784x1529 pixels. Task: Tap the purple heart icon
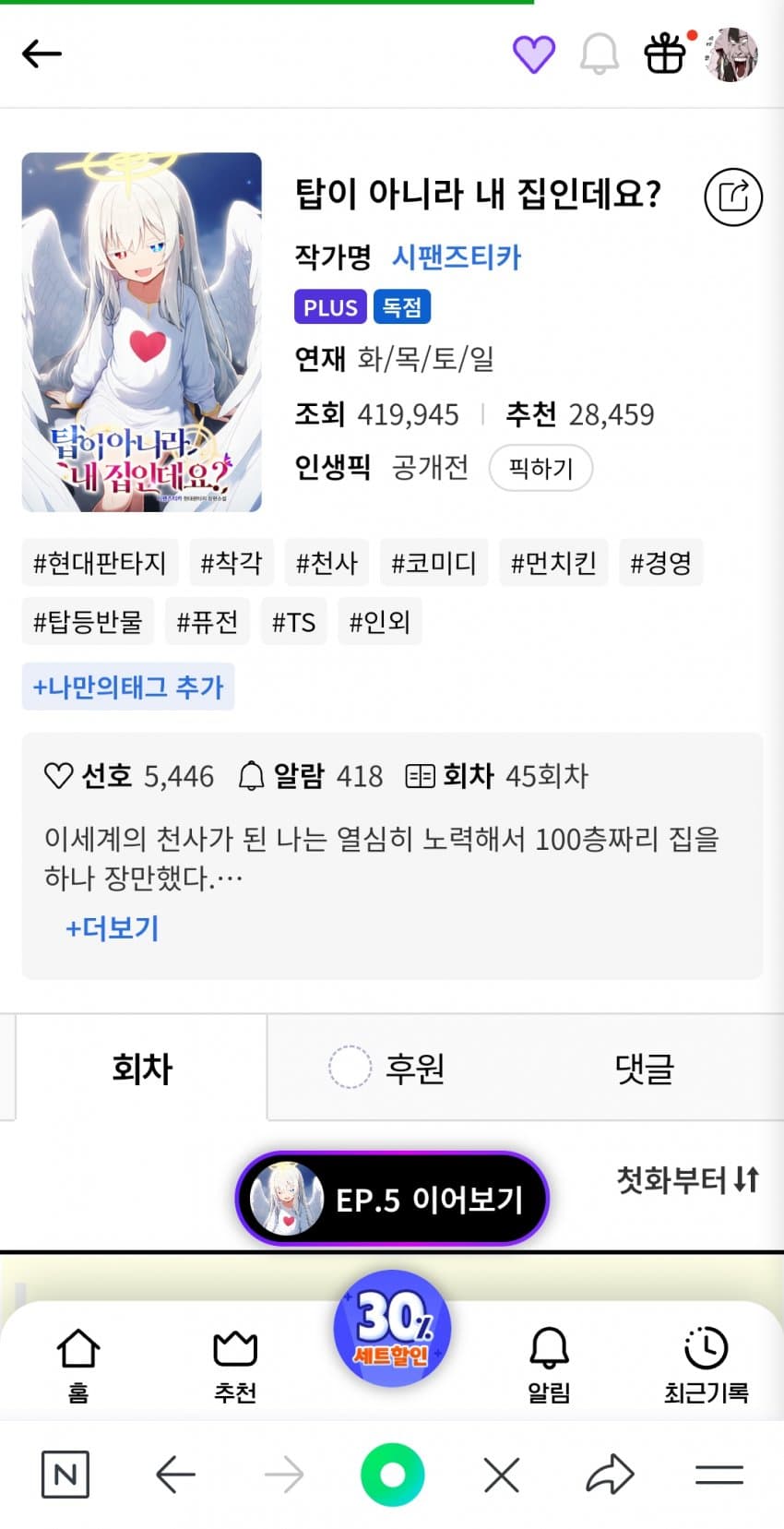point(533,54)
